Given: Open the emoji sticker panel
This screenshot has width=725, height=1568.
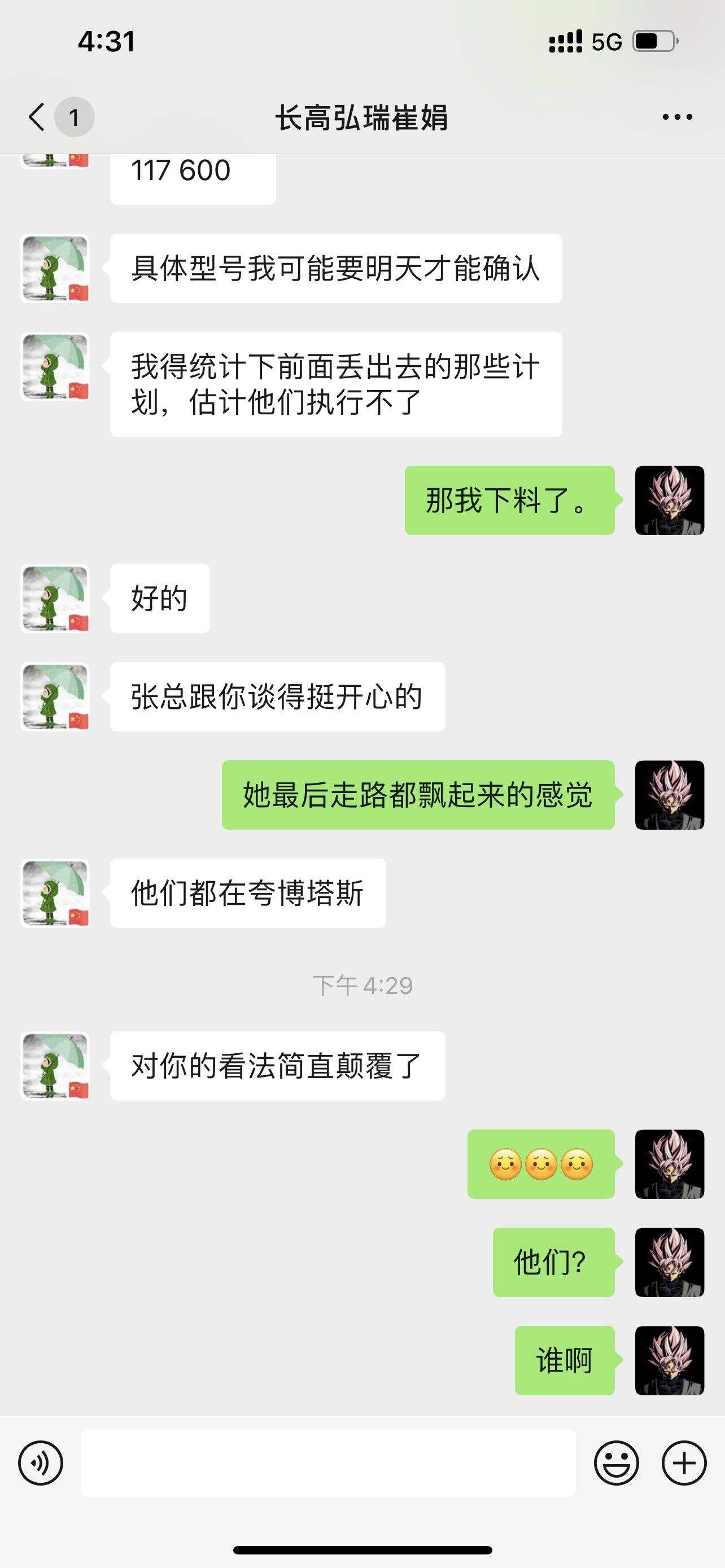Looking at the screenshot, I should click(x=616, y=1462).
